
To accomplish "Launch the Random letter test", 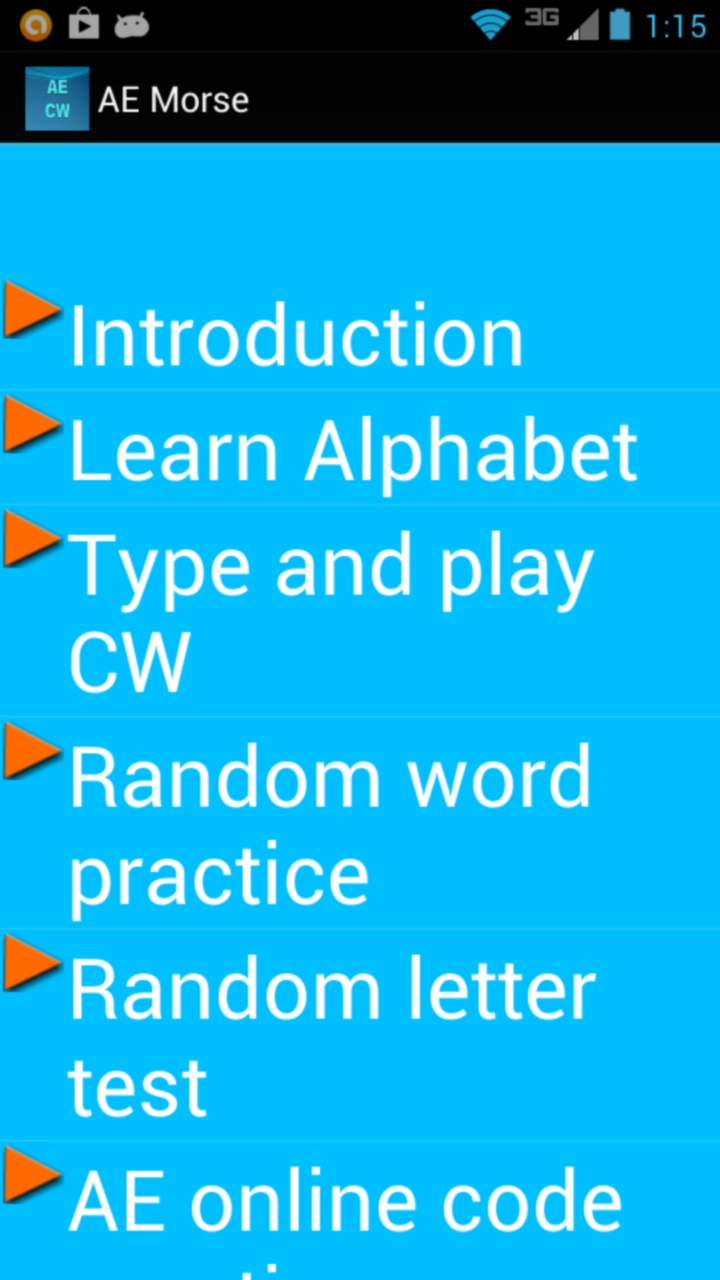I will [330, 1036].
